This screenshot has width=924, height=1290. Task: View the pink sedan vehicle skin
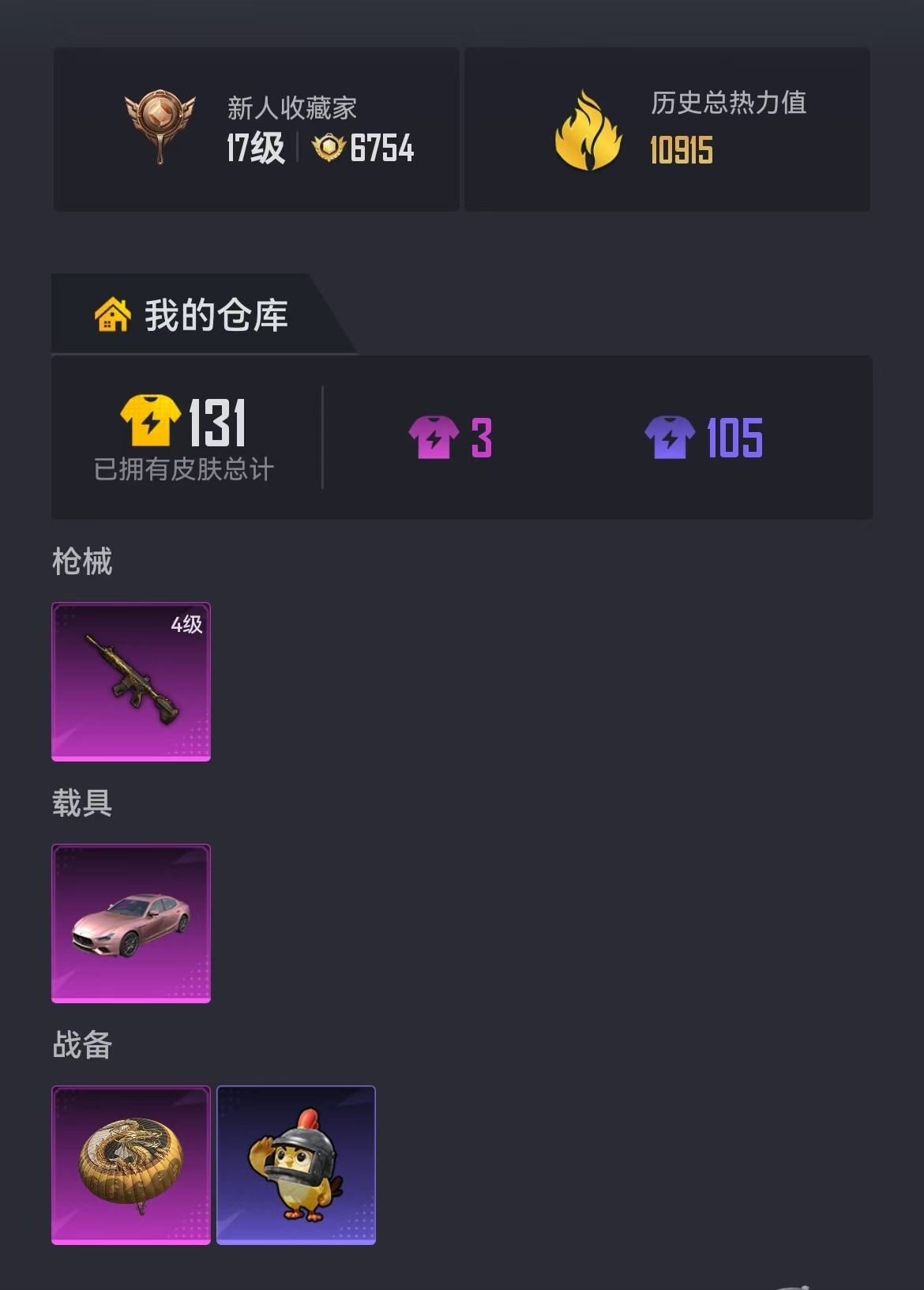pyautogui.click(x=131, y=923)
